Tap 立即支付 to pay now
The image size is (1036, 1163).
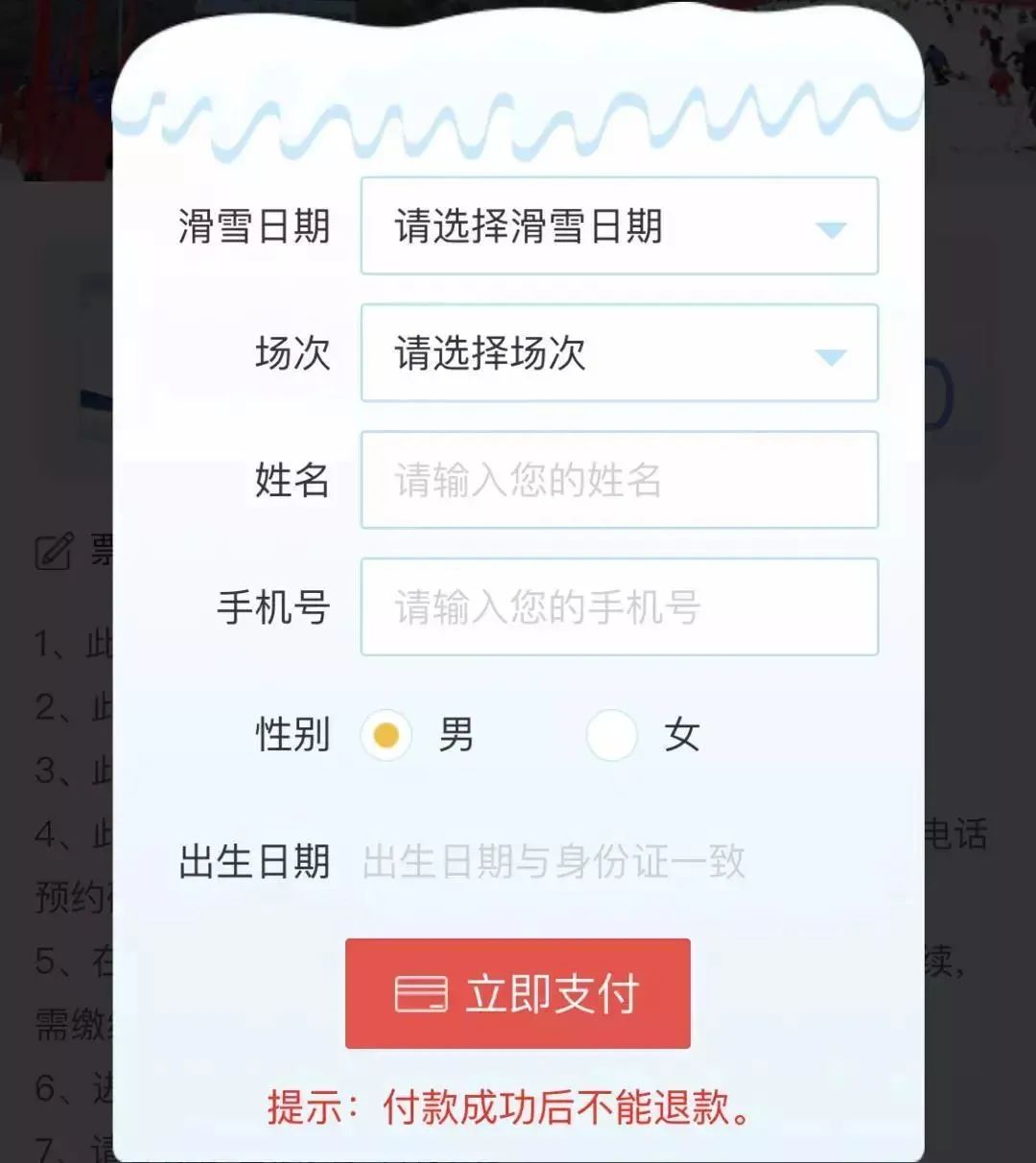[518, 994]
